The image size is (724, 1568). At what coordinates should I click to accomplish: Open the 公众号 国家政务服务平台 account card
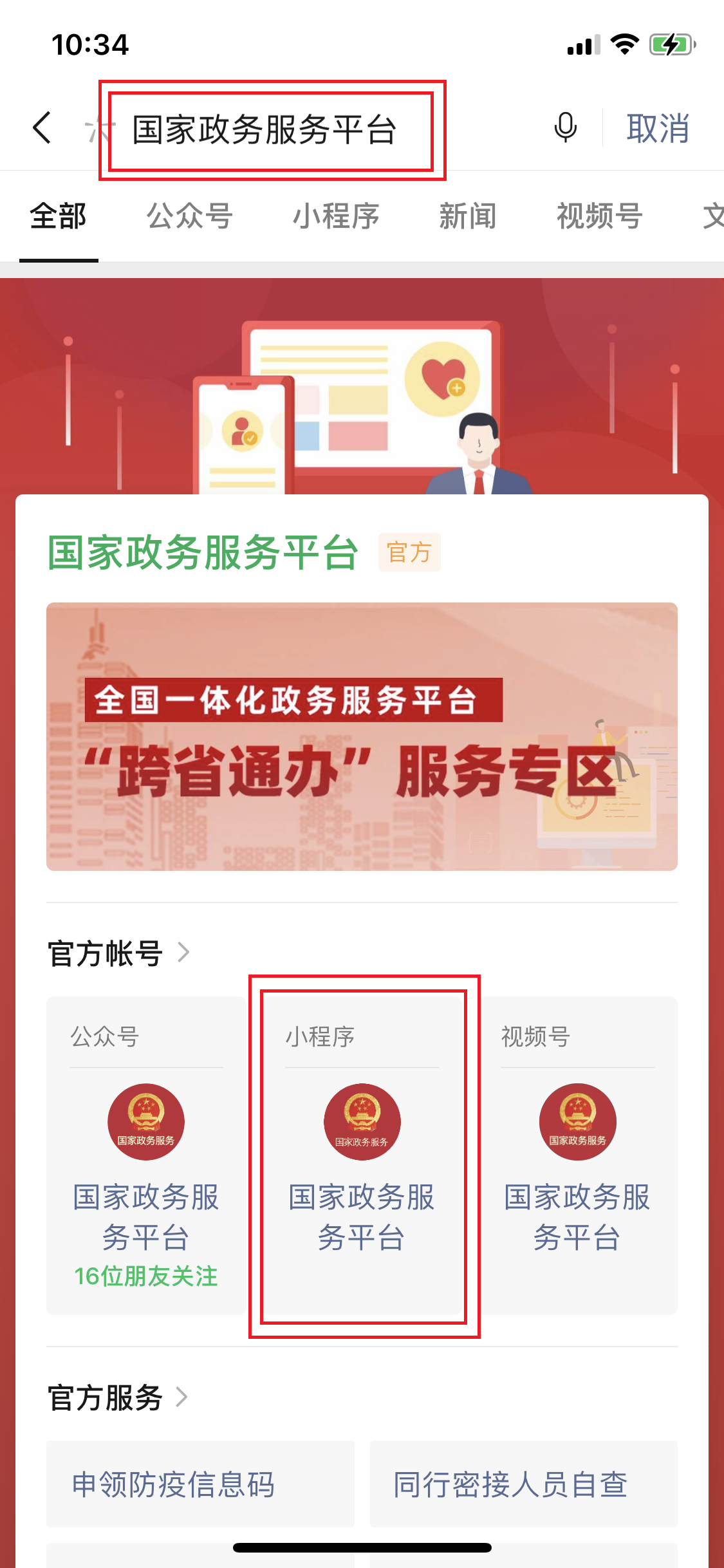(x=146, y=1155)
